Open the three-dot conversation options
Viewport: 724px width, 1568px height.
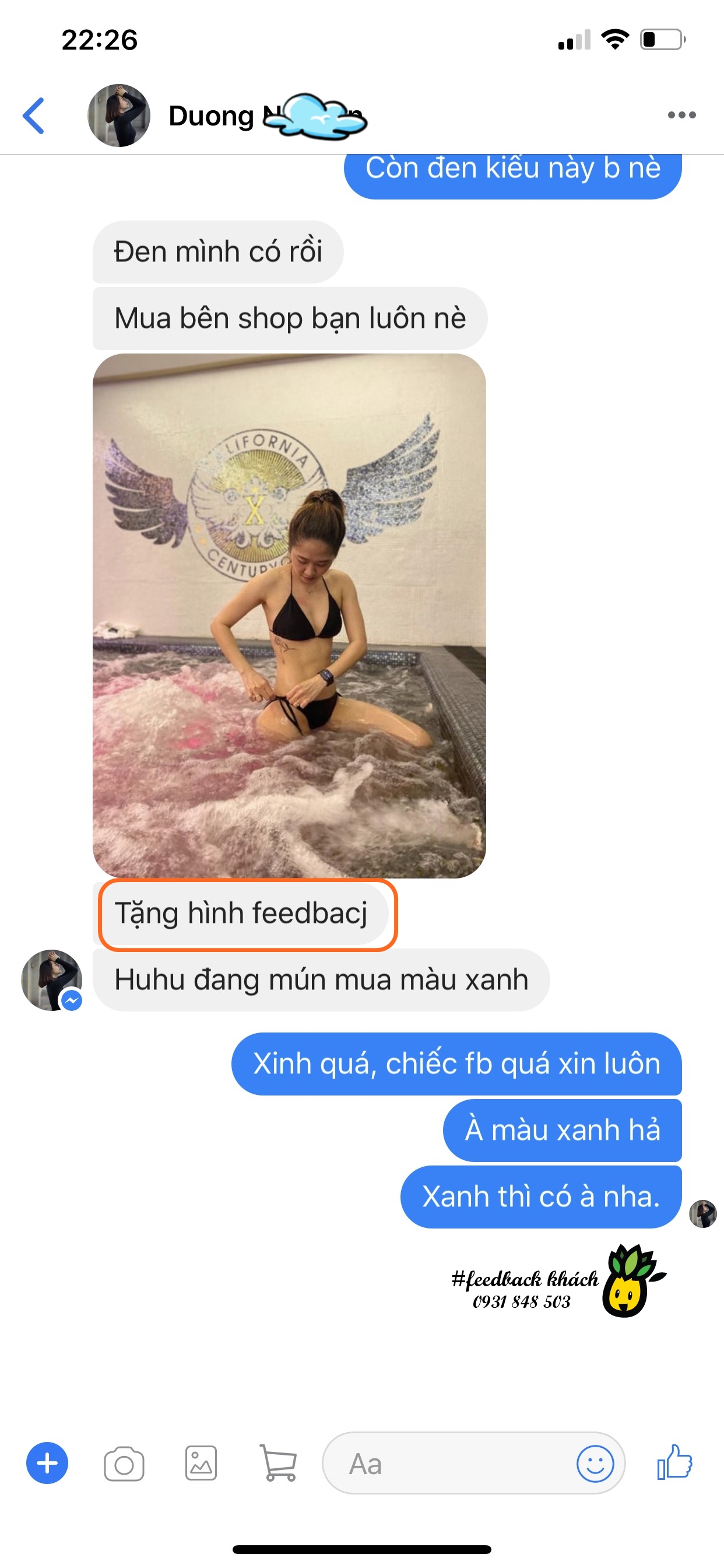point(681,115)
